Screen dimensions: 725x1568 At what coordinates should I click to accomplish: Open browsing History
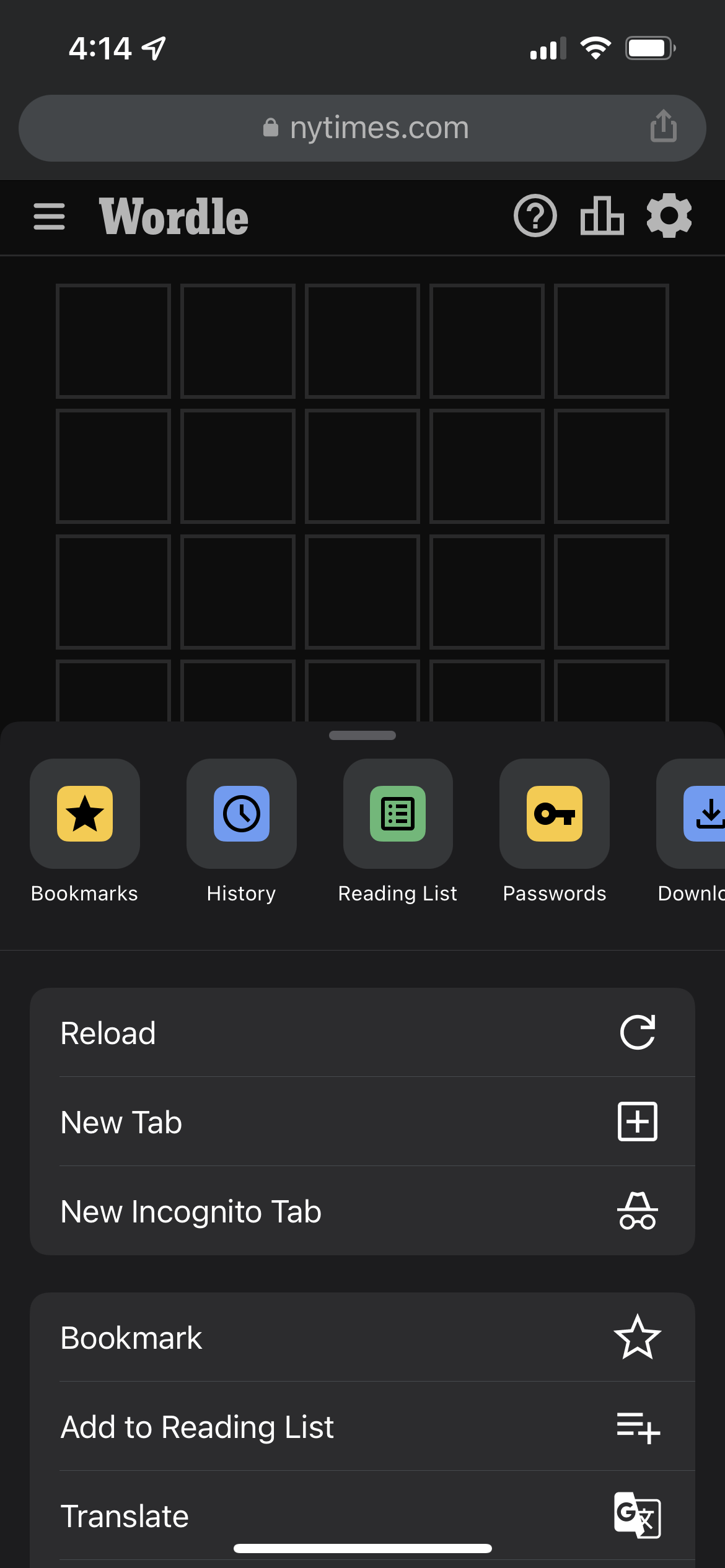pos(242,814)
